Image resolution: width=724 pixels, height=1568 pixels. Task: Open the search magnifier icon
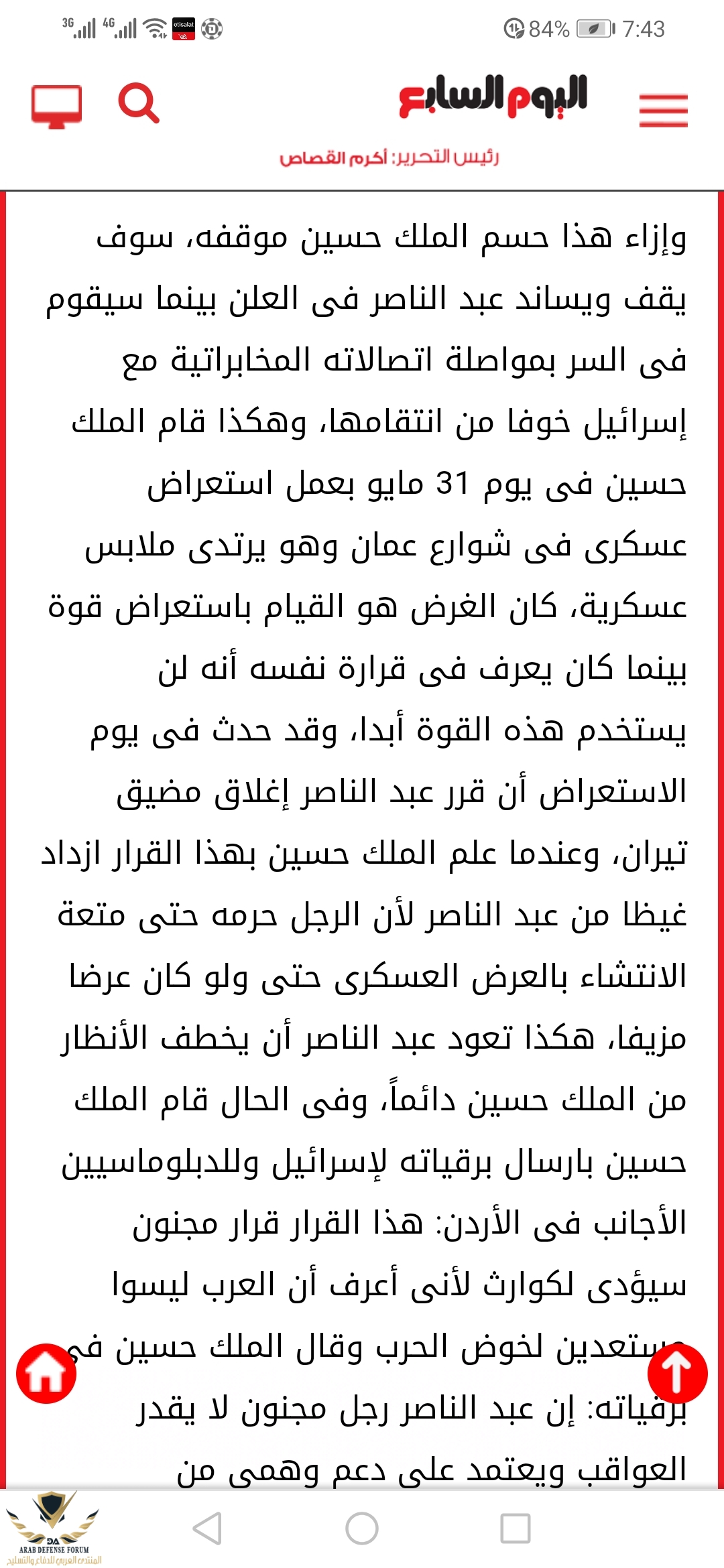pos(138,103)
